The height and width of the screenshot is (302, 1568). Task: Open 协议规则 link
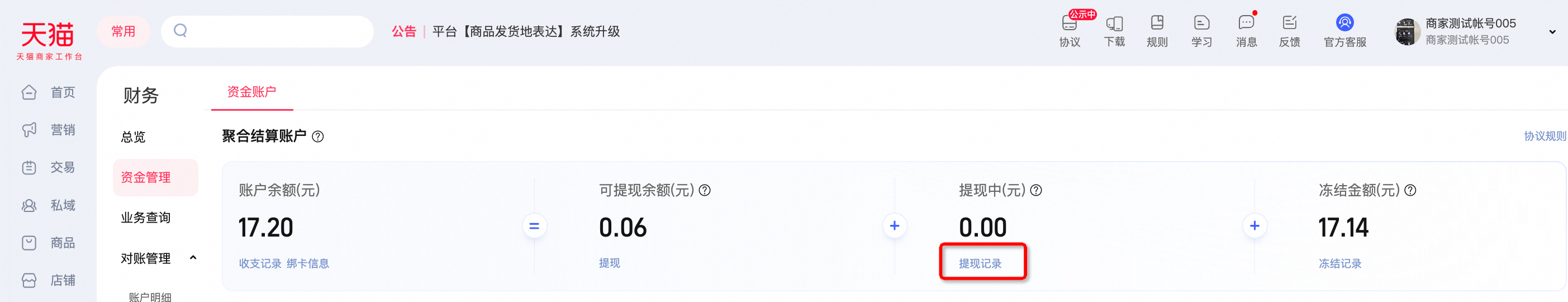(x=1545, y=136)
